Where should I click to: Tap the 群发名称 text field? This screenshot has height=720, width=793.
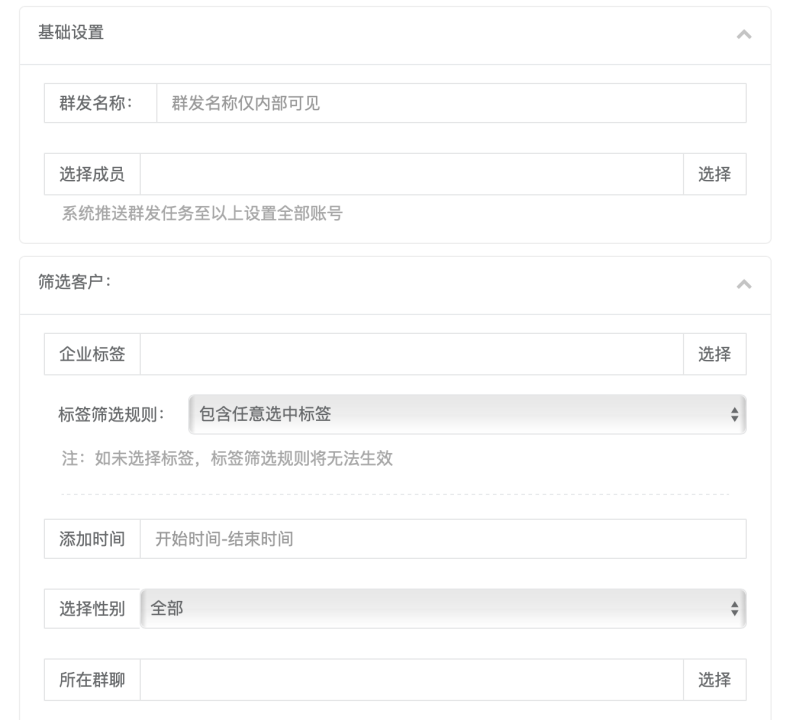coord(451,103)
